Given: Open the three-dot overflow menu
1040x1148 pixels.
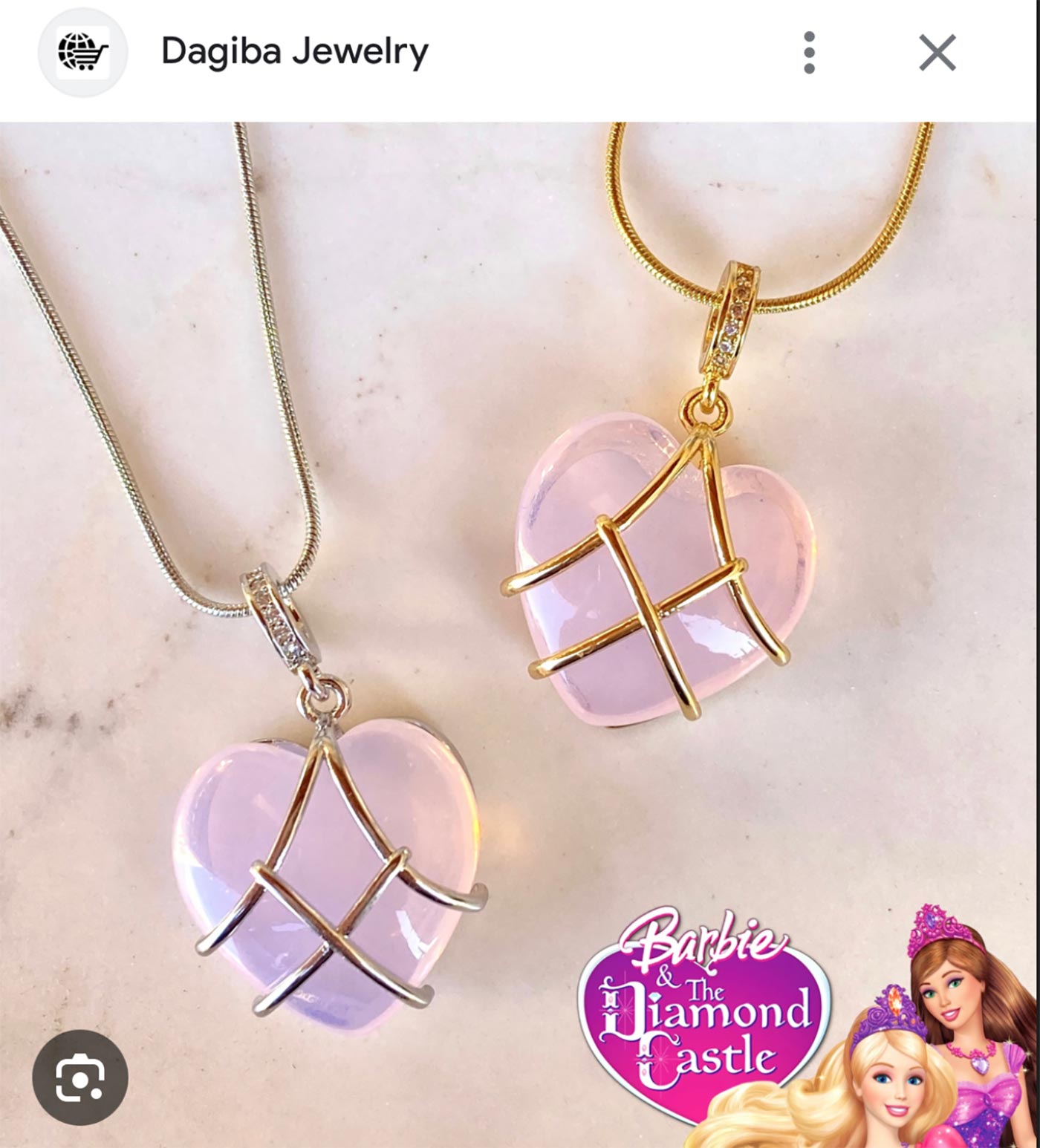Looking at the screenshot, I should [x=809, y=53].
